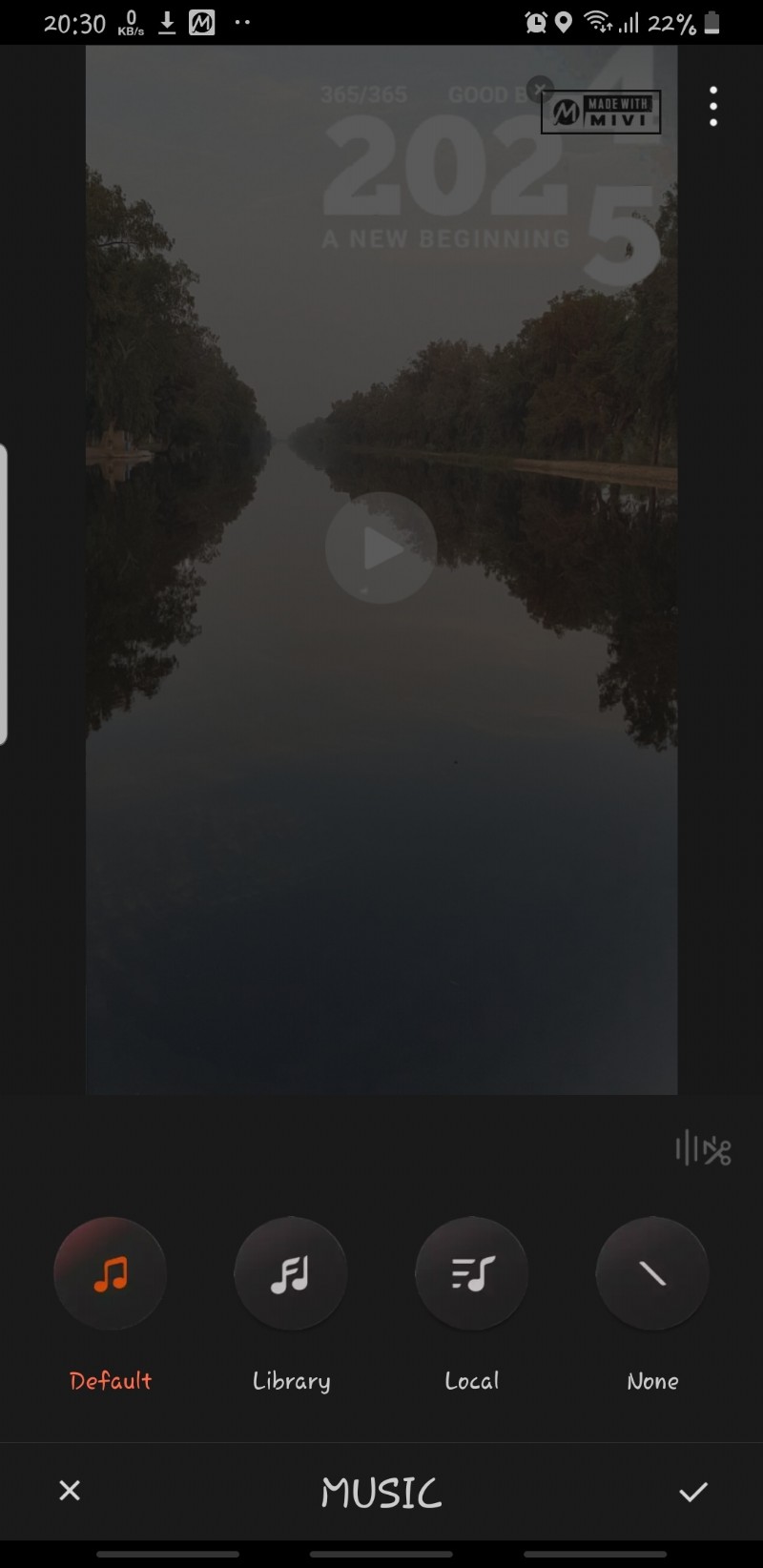Choose the None slash icon

coord(652,1274)
